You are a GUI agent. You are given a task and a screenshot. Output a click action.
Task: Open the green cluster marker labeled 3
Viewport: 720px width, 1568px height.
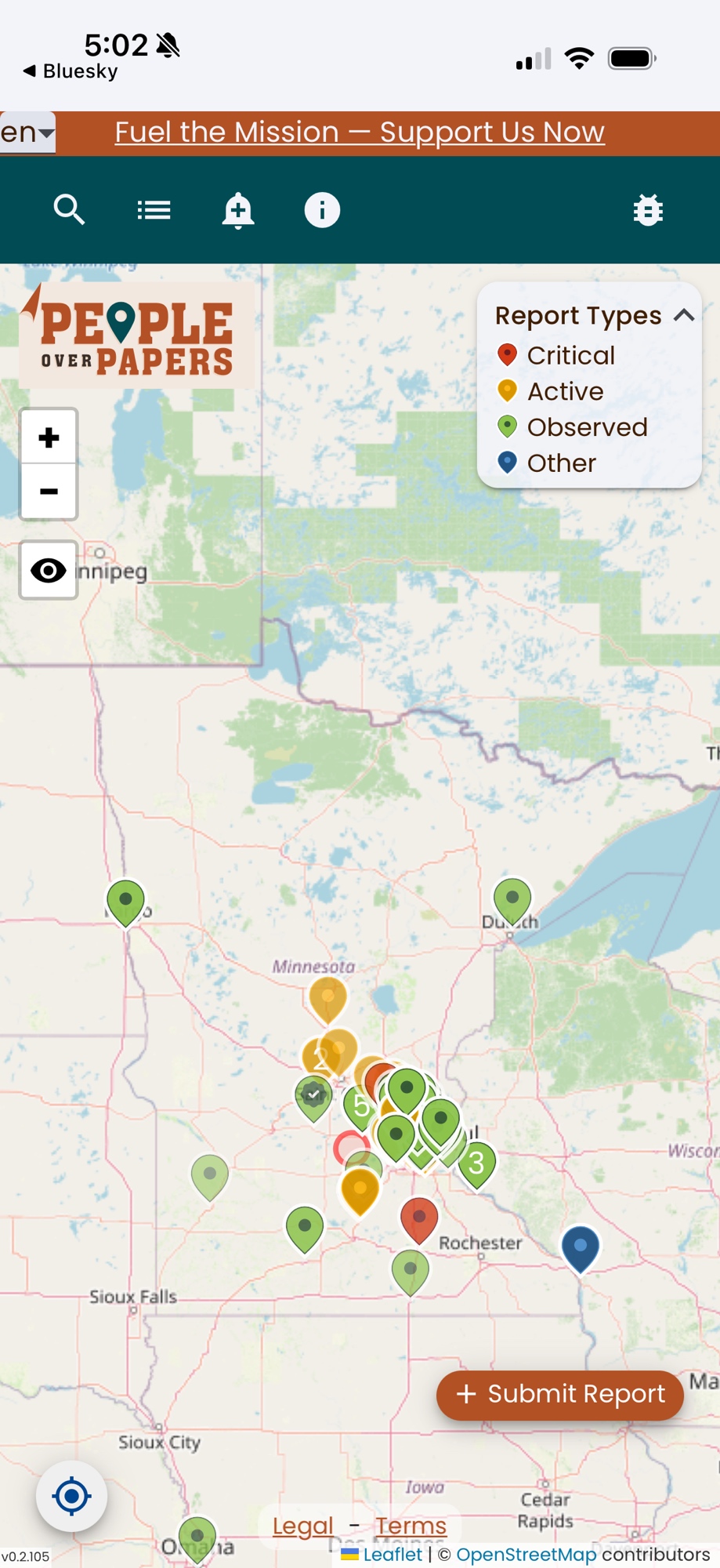(476, 1163)
